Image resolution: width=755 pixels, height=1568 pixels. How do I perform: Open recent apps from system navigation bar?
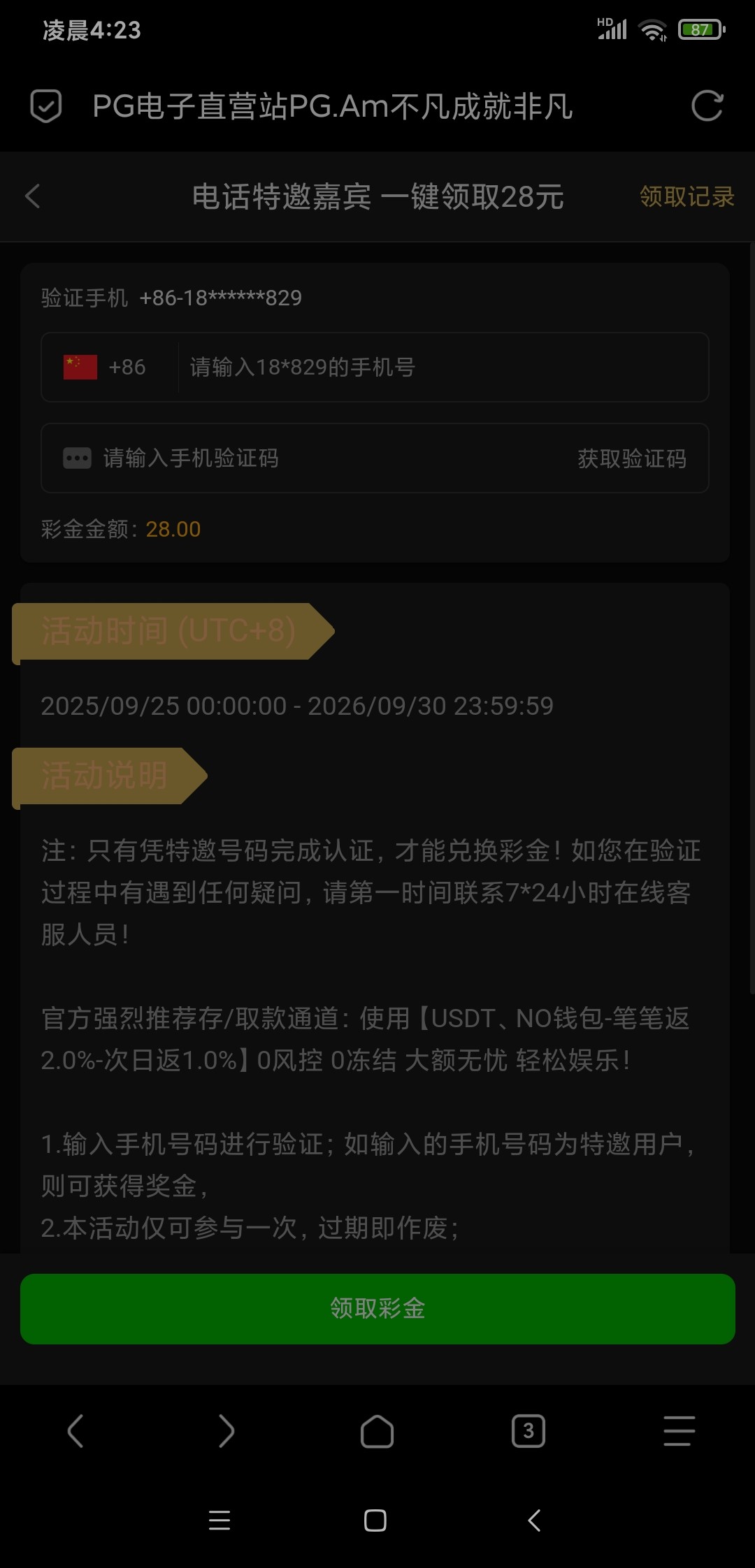click(220, 1520)
